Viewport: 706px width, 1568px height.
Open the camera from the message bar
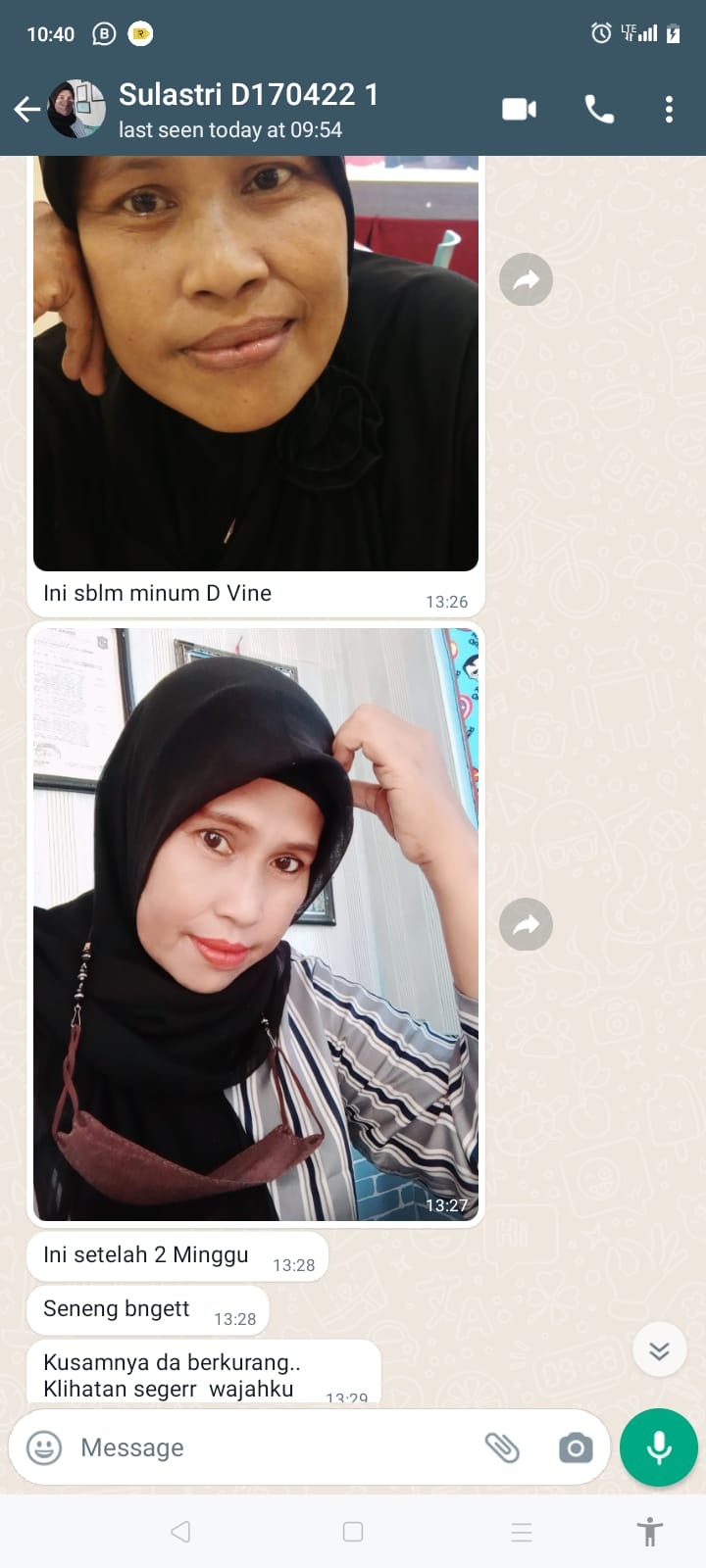(576, 1447)
